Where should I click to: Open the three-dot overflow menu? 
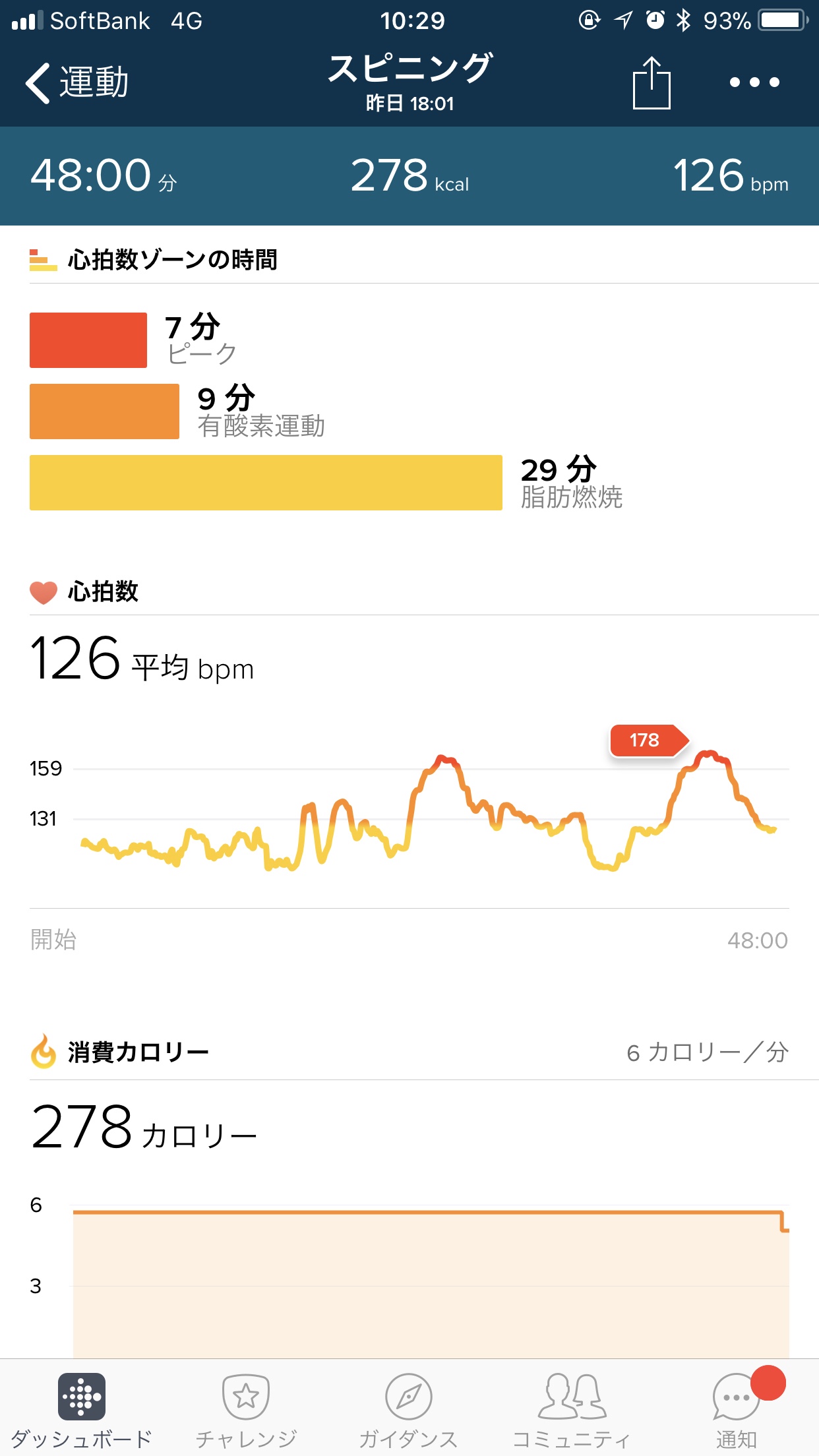coord(754,82)
